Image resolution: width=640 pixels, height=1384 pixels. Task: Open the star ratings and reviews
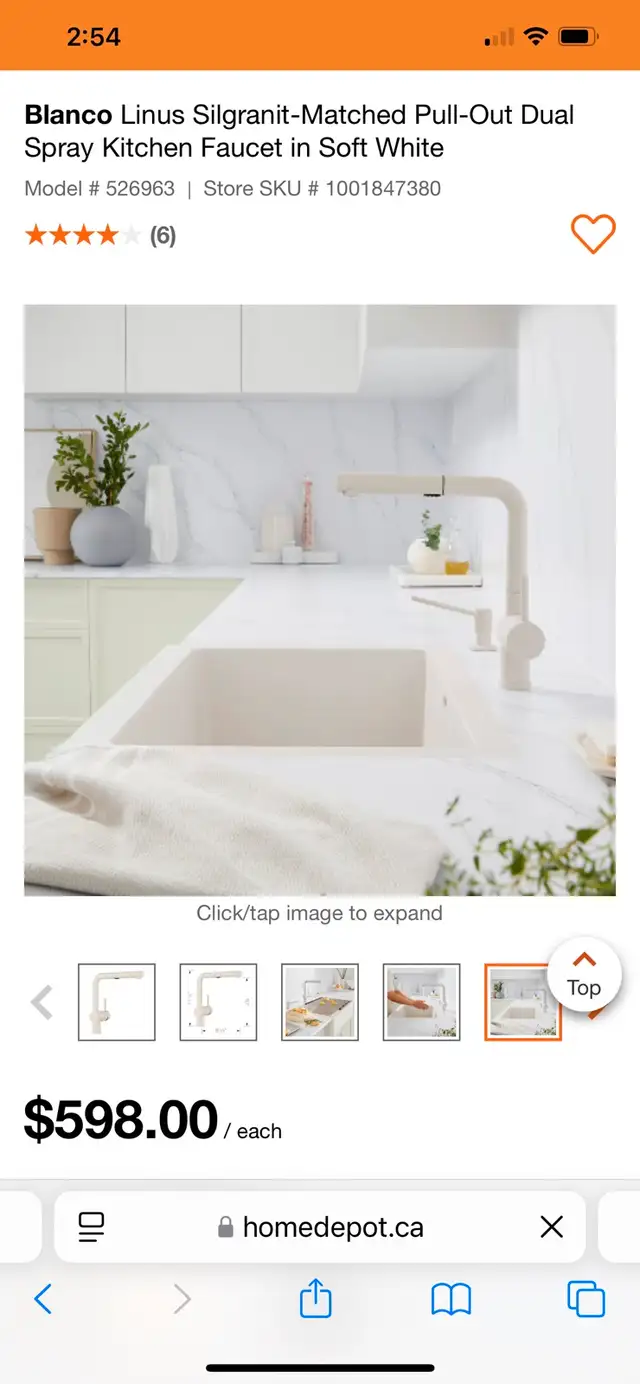pyautogui.click(x=100, y=236)
